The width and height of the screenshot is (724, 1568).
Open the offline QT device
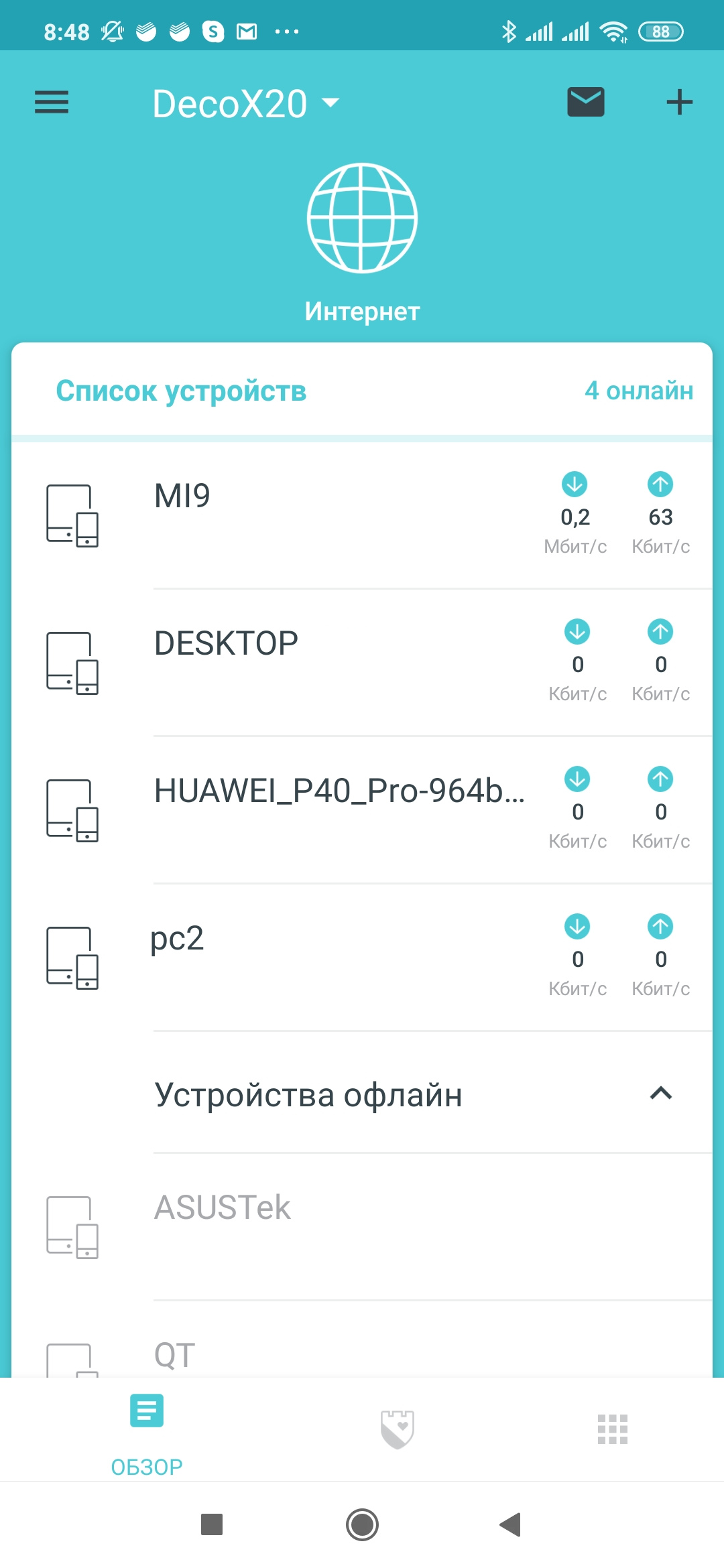click(335, 1355)
